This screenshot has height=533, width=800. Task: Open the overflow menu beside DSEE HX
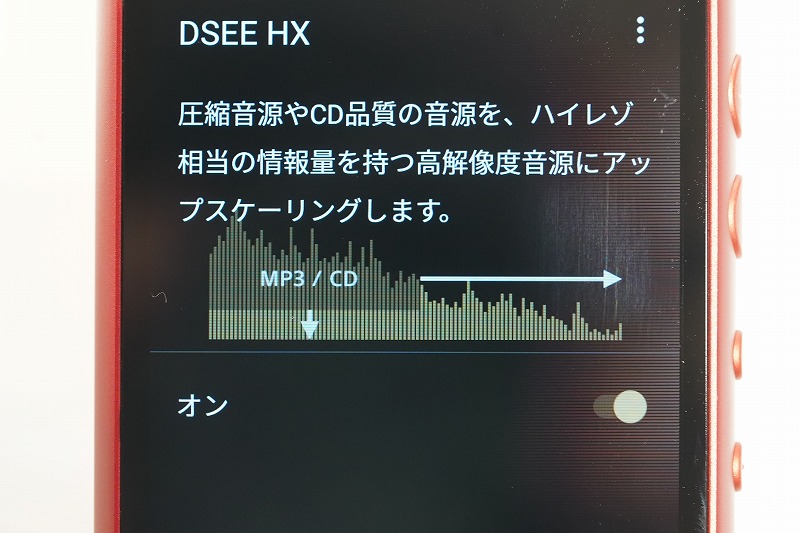click(x=640, y=31)
